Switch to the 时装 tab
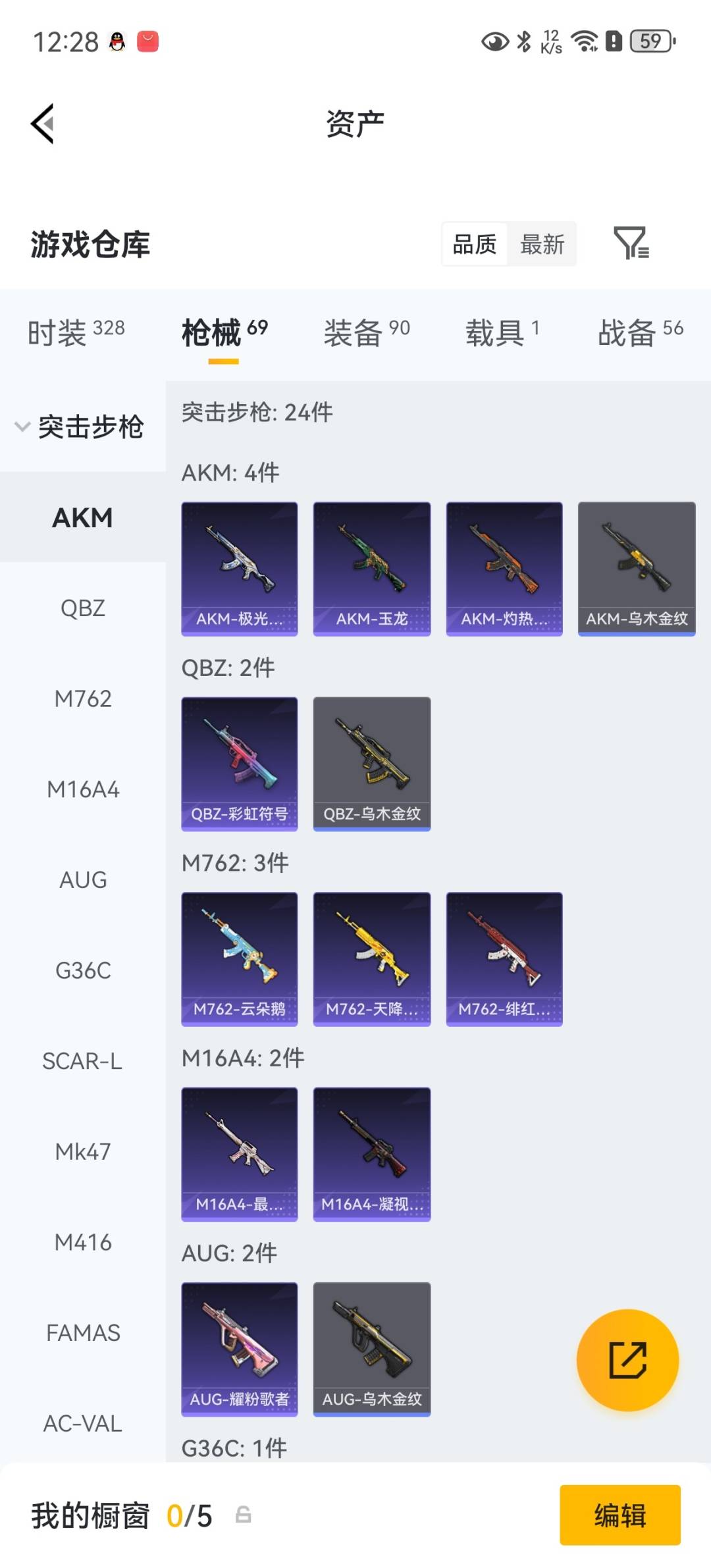The height and width of the screenshot is (1568, 711). tap(76, 332)
